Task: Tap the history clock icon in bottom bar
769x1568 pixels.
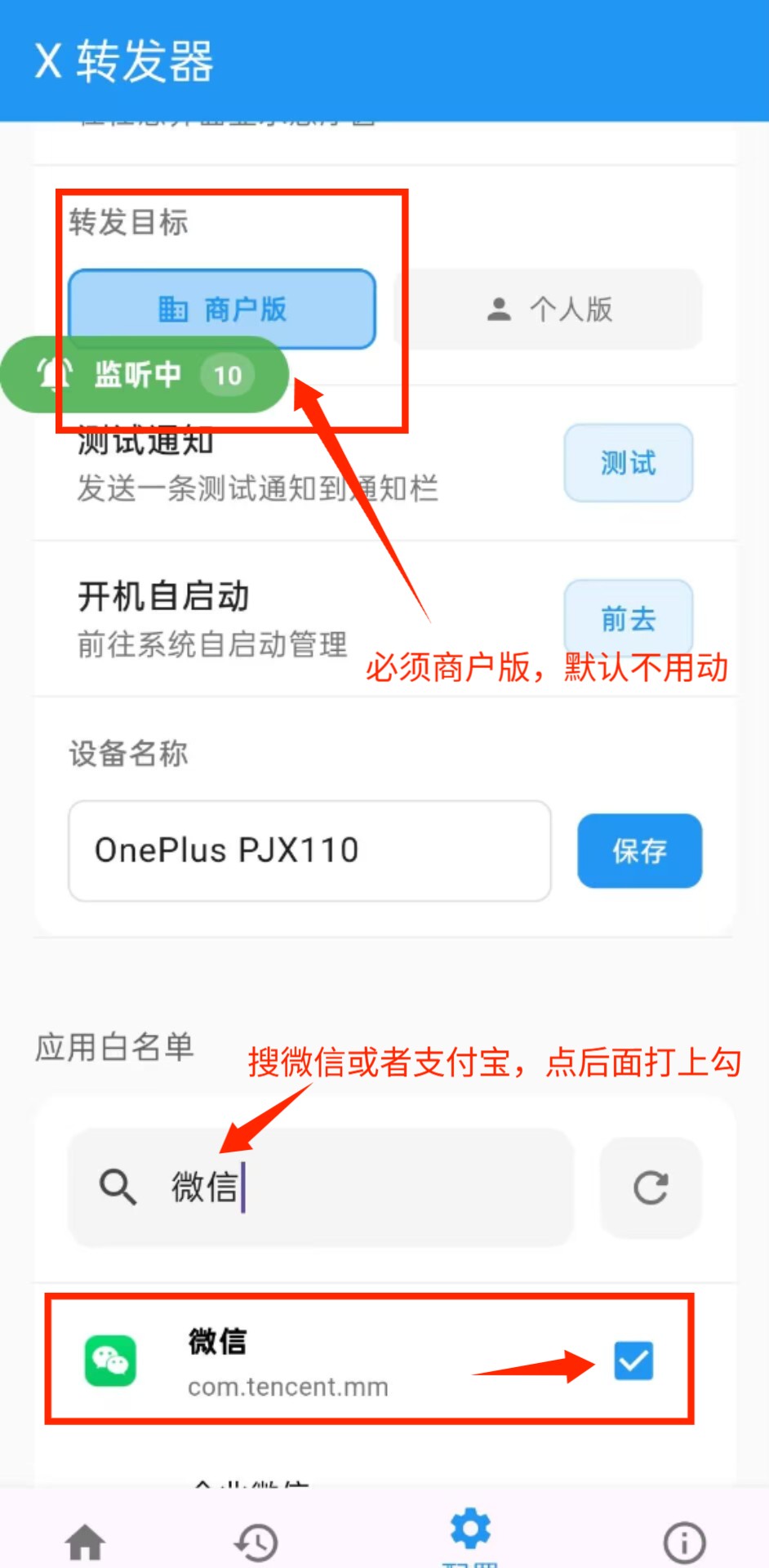Action: click(x=256, y=1541)
